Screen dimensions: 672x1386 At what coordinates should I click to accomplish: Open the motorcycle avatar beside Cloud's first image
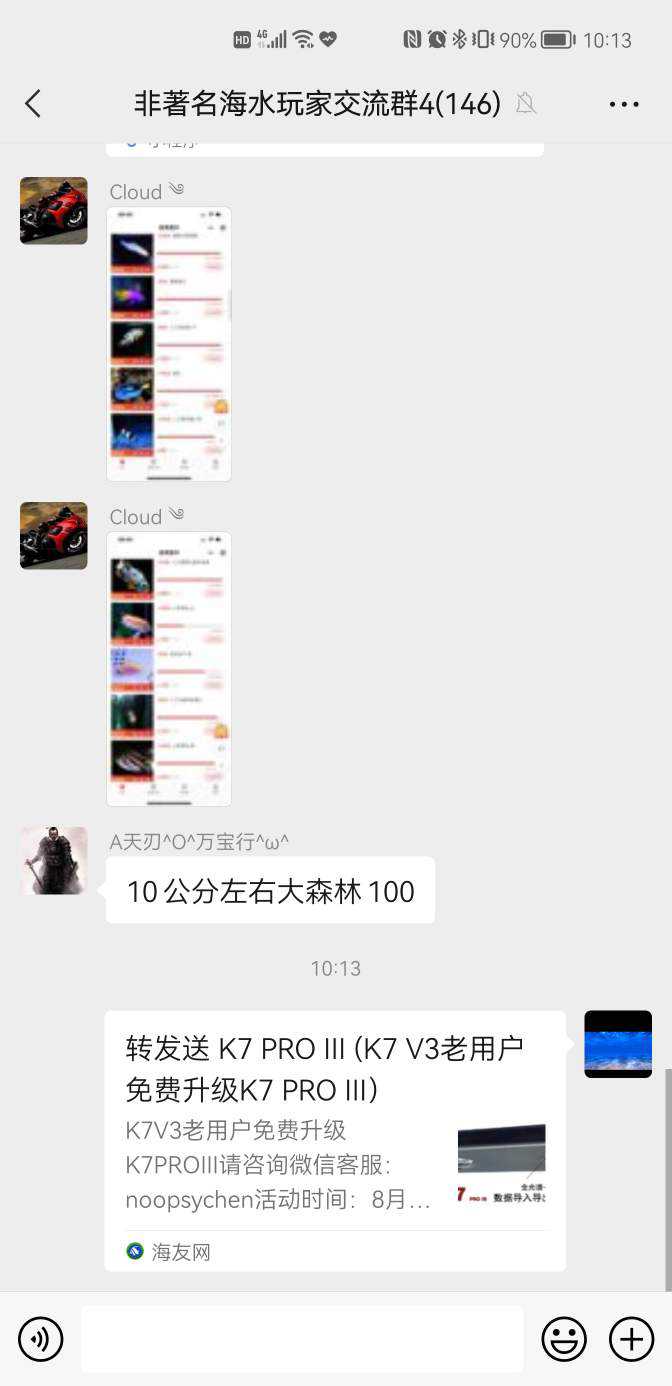(x=54, y=211)
